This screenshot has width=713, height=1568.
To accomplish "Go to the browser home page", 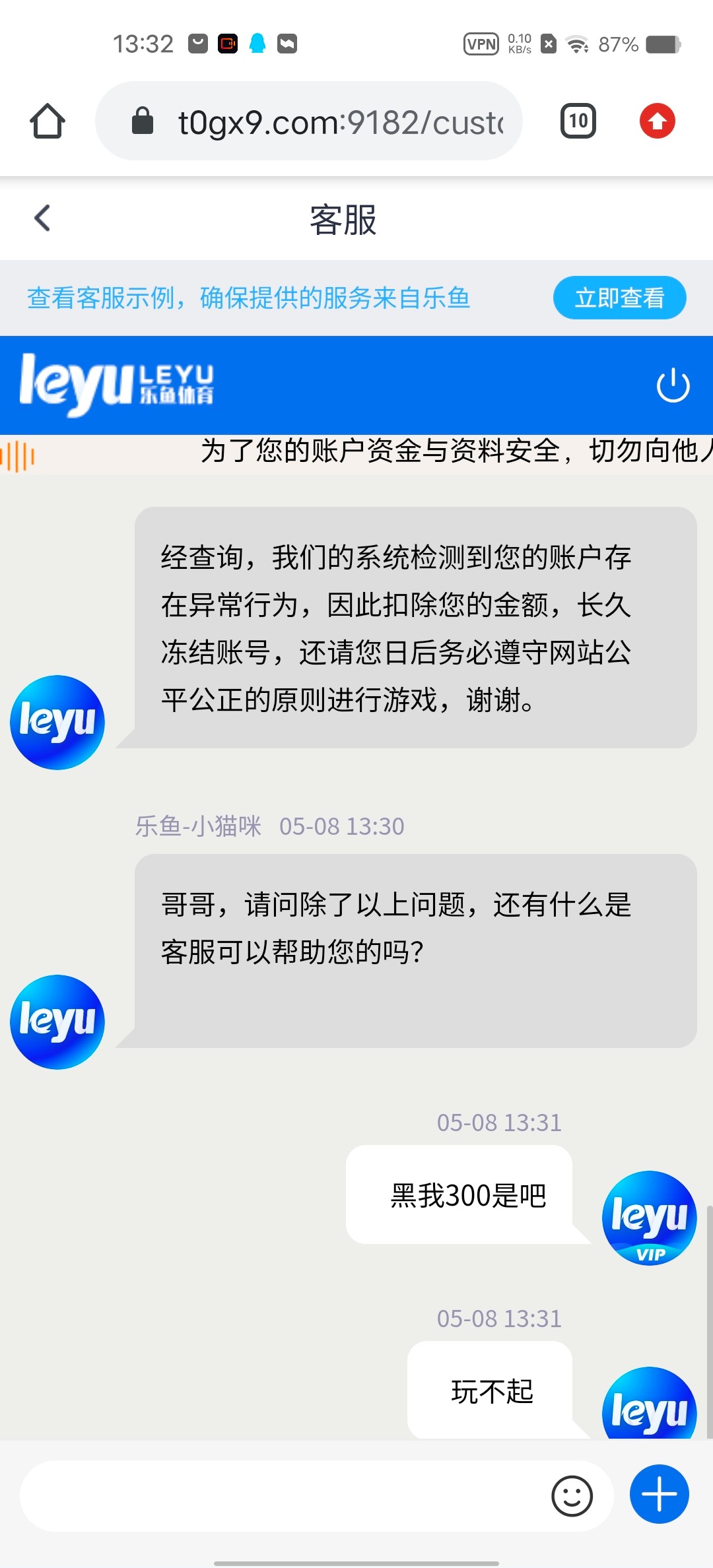I will tap(48, 121).
